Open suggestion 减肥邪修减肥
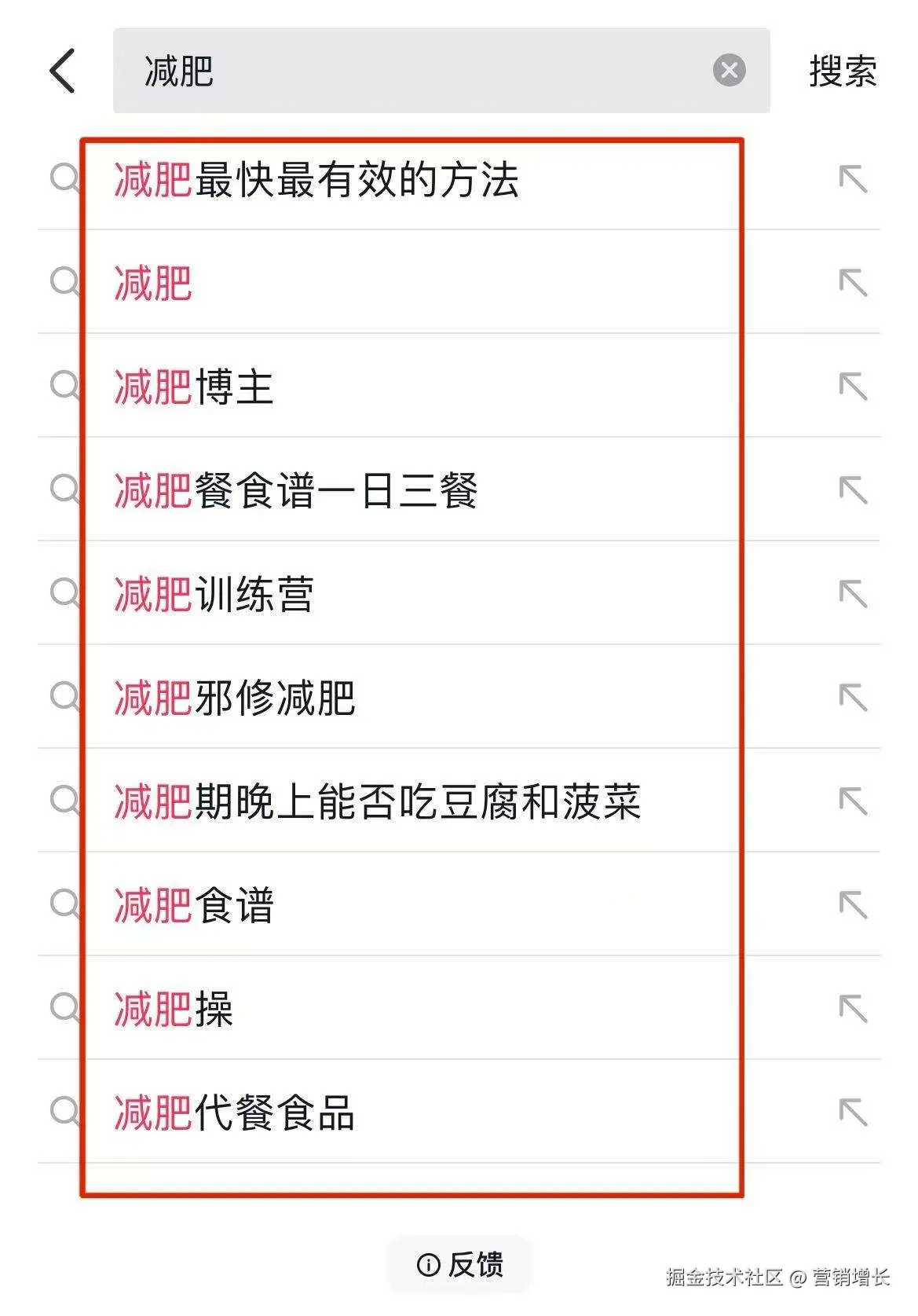The width and height of the screenshot is (918, 1316). pos(235,698)
